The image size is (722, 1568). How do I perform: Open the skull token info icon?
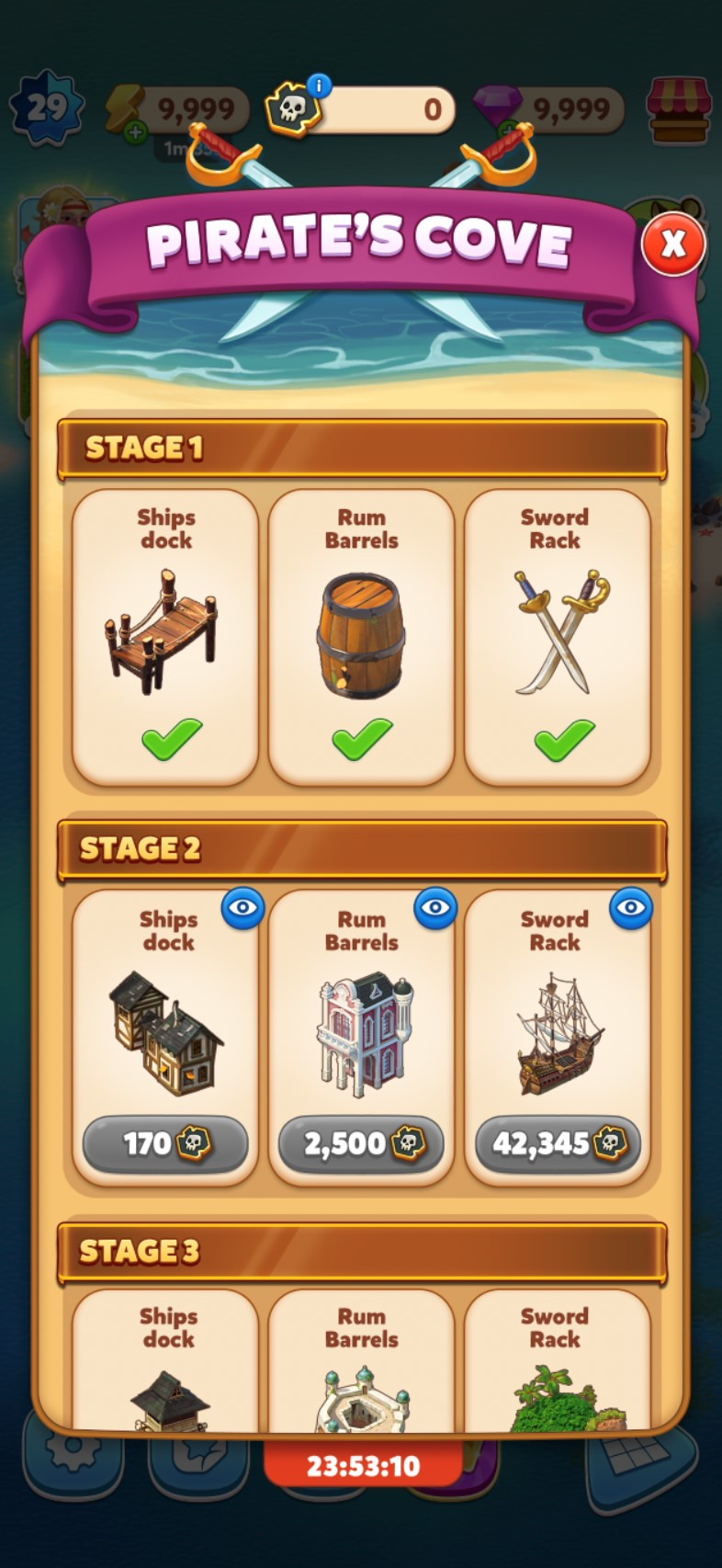click(319, 86)
